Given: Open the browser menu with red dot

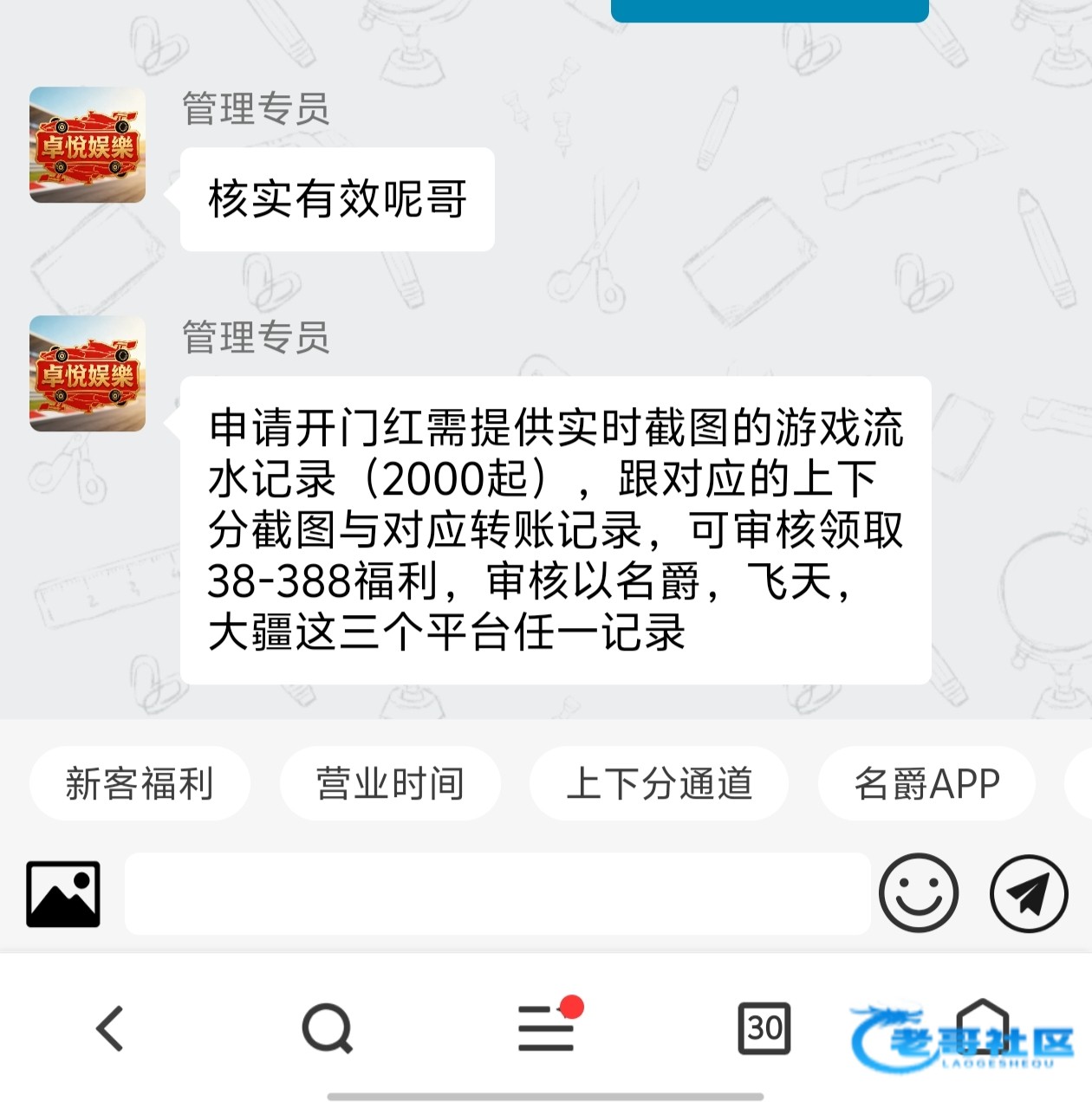Looking at the screenshot, I should pos(546,1028).
